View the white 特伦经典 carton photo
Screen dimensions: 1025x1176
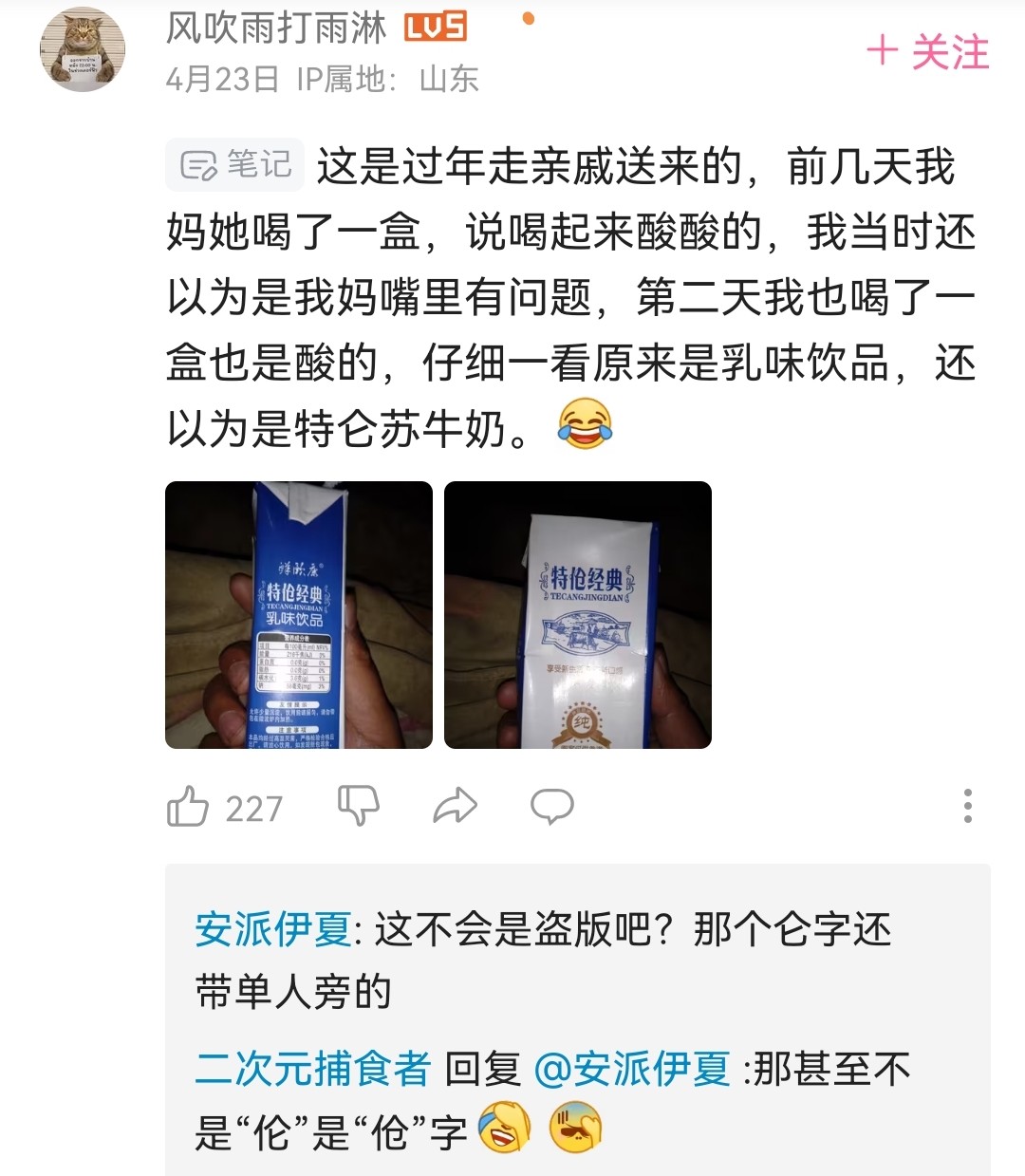577,615
